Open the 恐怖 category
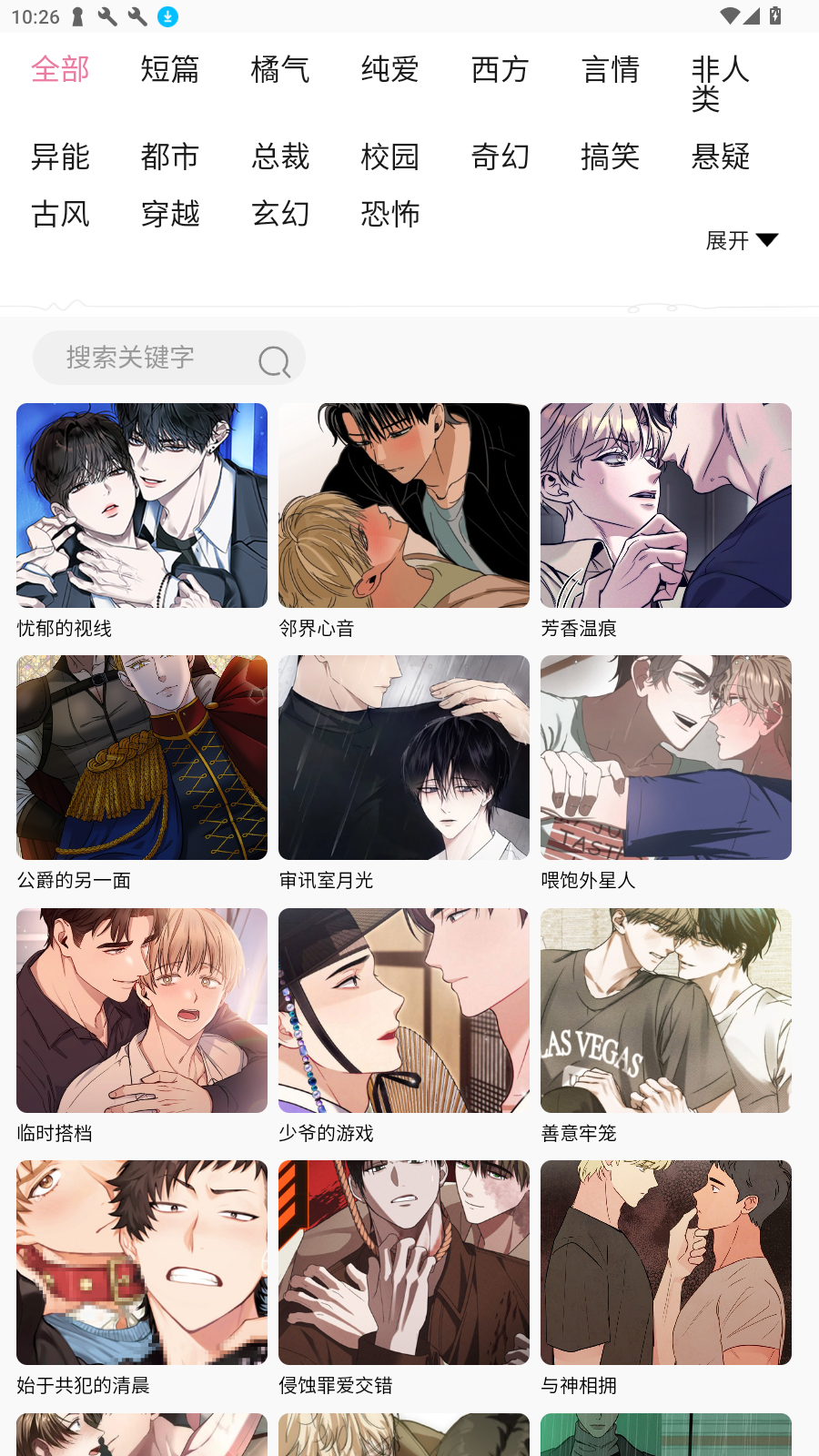 390,214
